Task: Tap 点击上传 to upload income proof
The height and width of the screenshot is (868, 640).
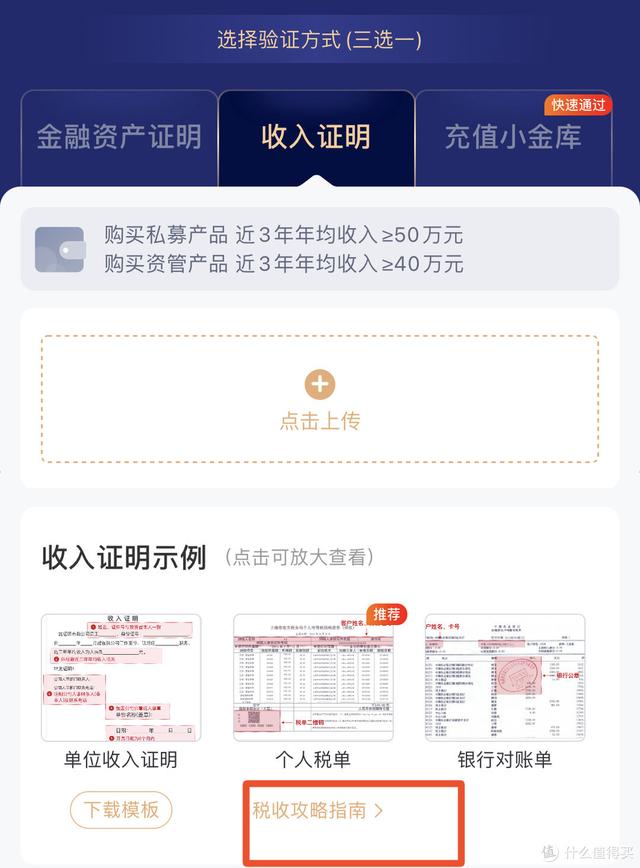Action: click(x=319, y=399)
